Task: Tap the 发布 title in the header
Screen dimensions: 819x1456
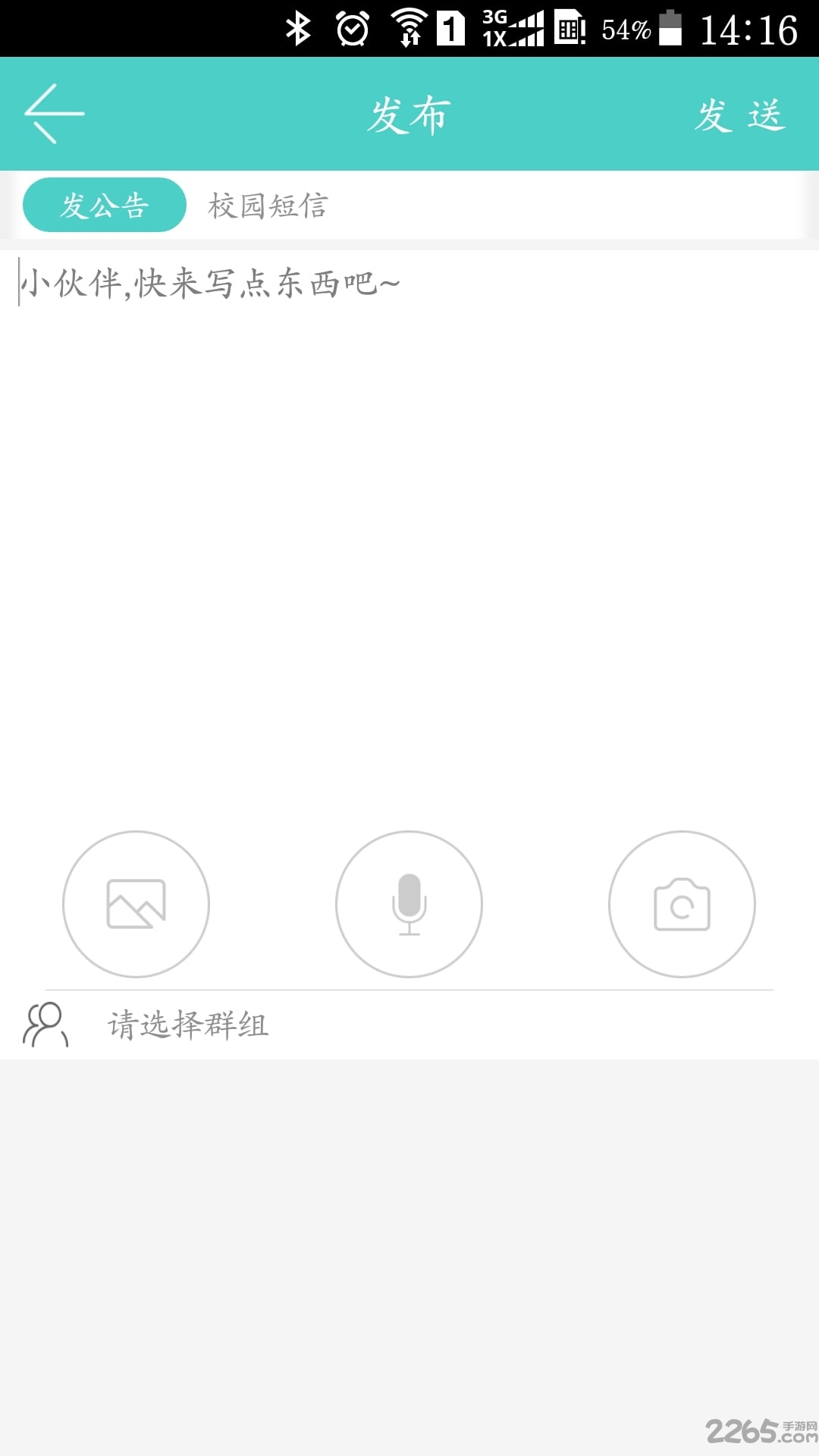Action: pos(409,114)
